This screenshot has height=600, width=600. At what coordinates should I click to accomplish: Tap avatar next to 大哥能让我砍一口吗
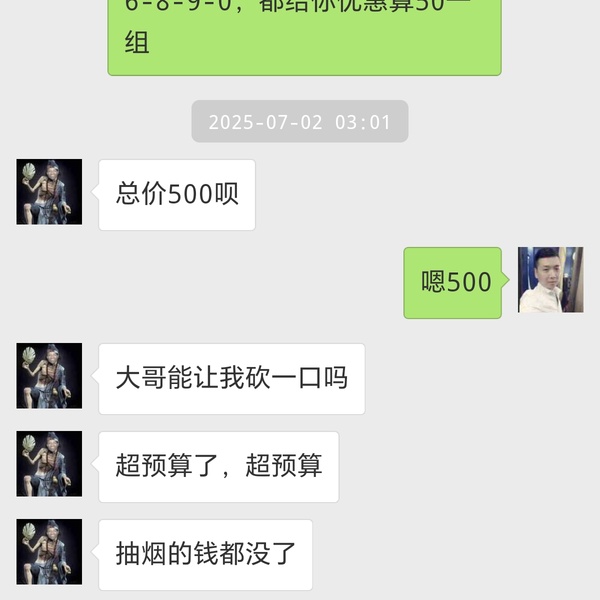[49, 375]
